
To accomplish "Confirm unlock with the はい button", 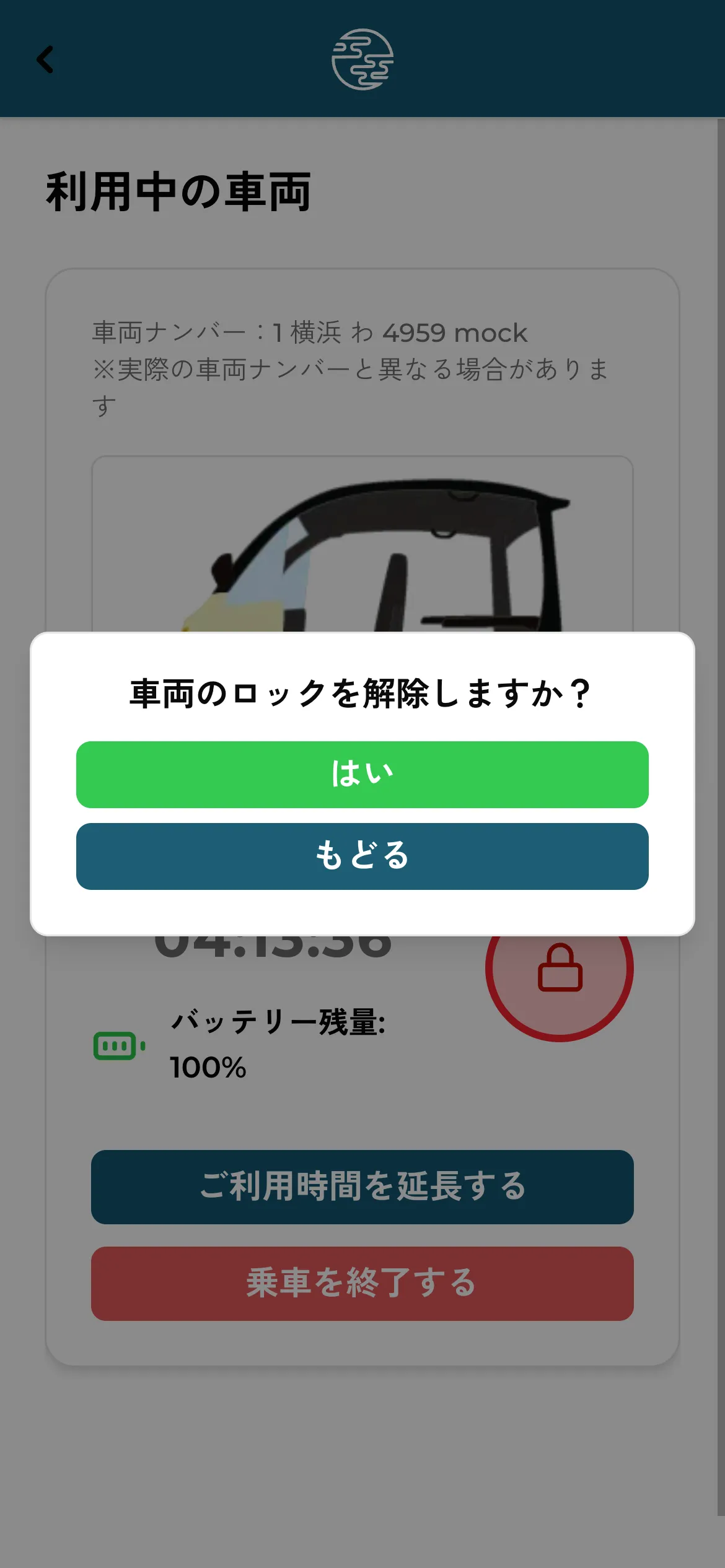I will click(362, 774).
